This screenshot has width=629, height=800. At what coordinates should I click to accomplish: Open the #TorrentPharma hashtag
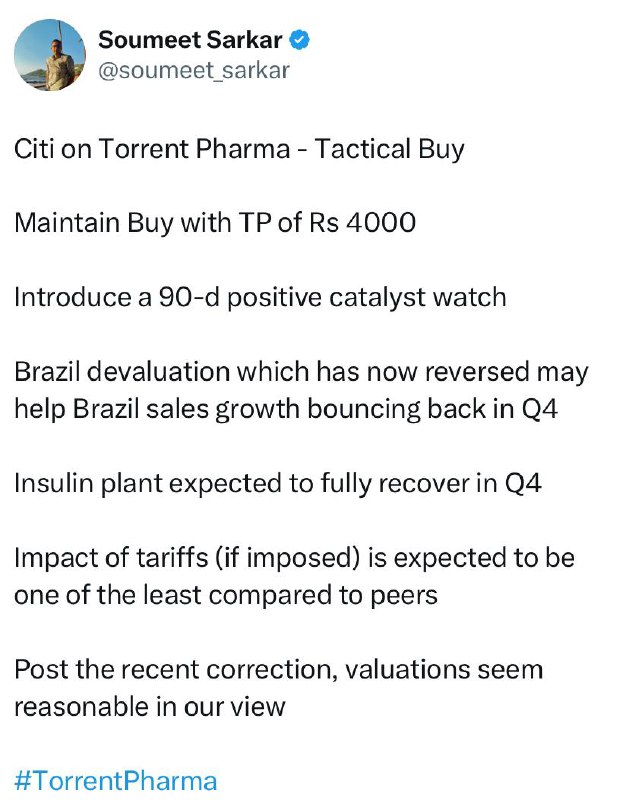click(x=116, y=781)
